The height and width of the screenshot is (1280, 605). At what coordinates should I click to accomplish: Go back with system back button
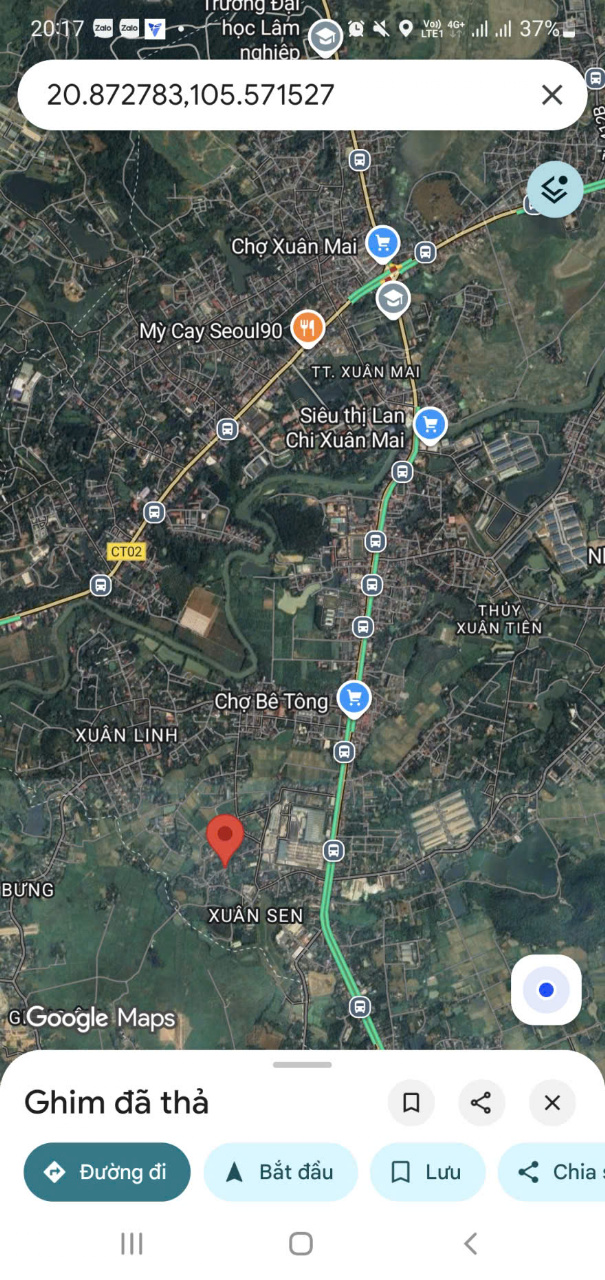tap(470, 1243)
